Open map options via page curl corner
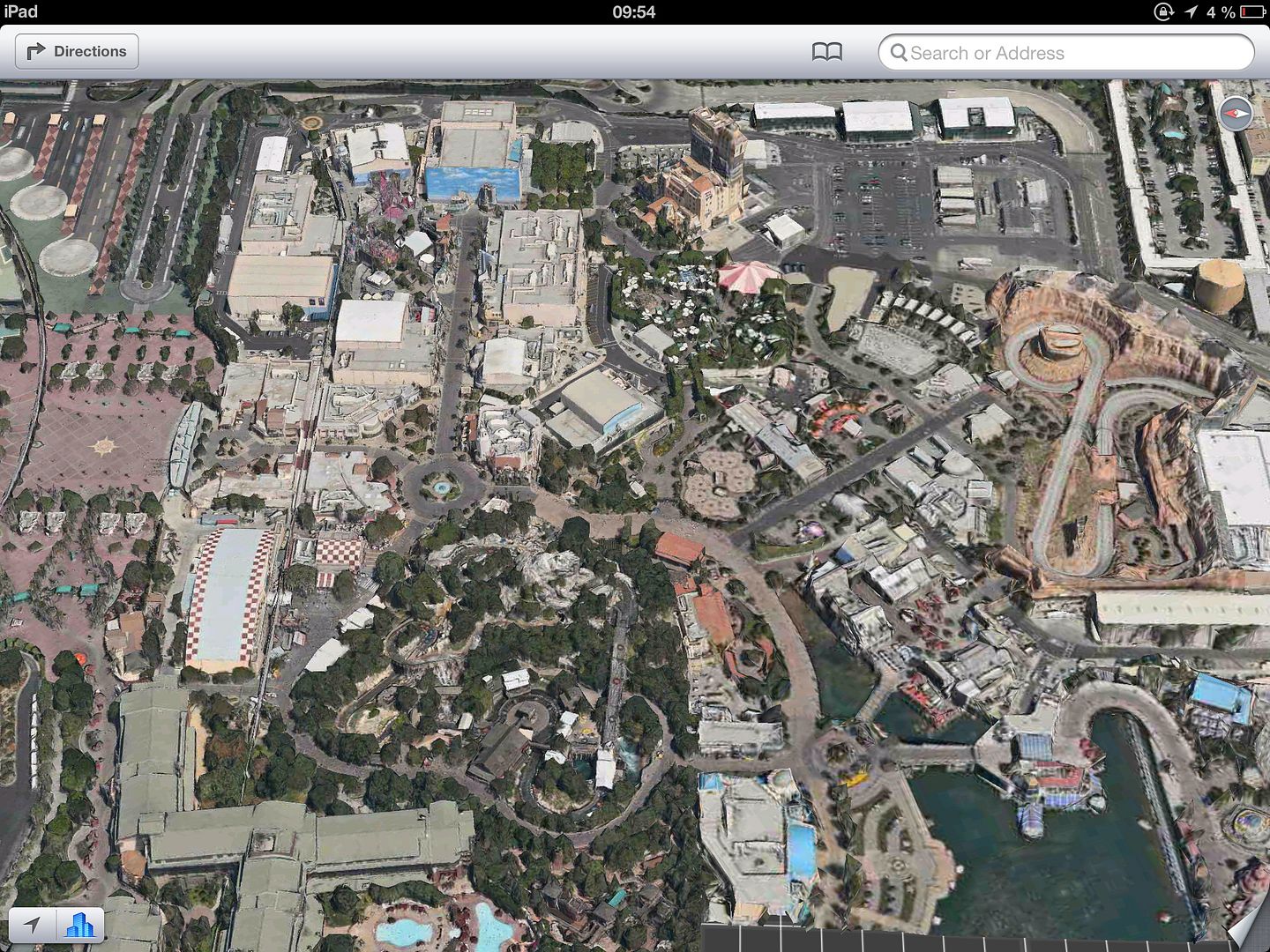This screenshot has width=1270, height=952. (1249, 931)
